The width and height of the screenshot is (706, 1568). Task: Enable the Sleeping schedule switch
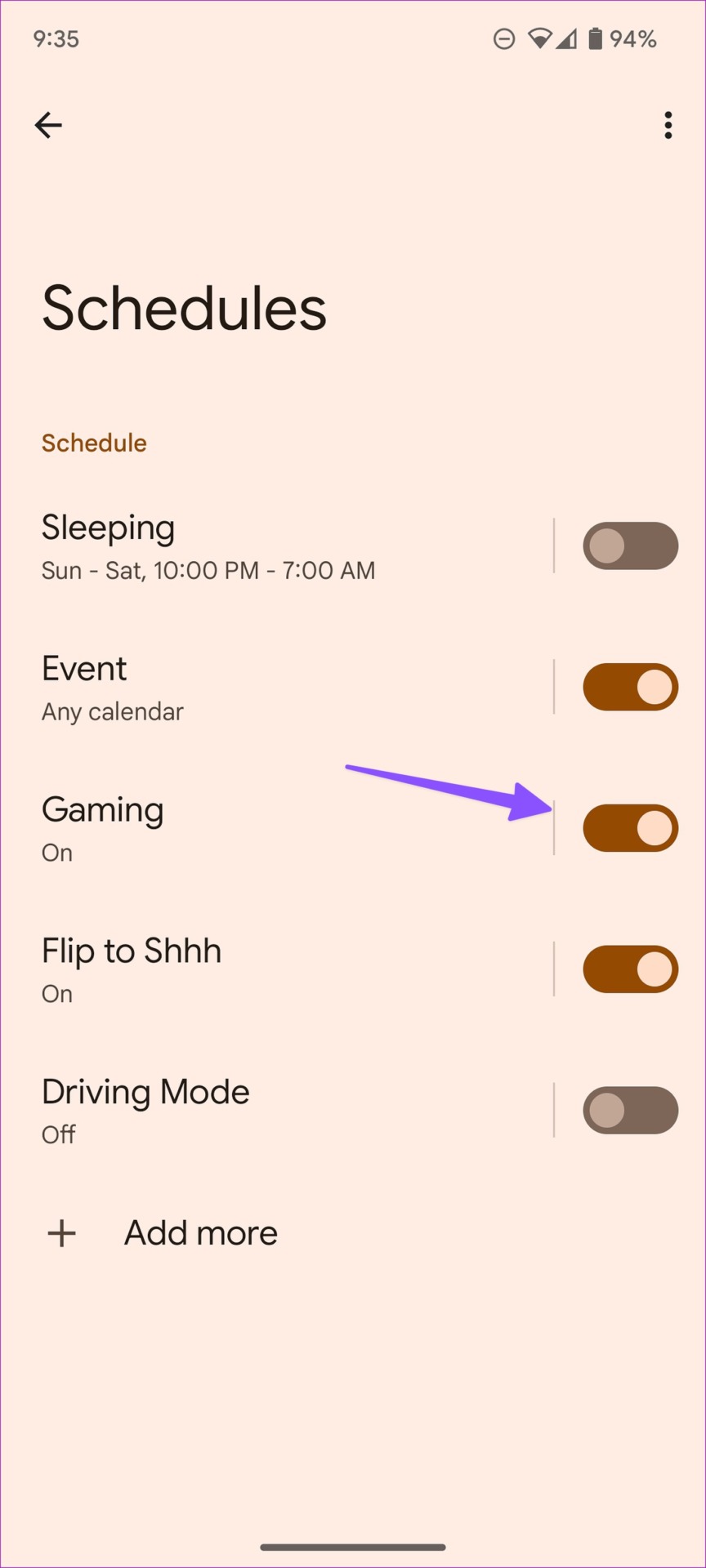(x=630, y=546)
